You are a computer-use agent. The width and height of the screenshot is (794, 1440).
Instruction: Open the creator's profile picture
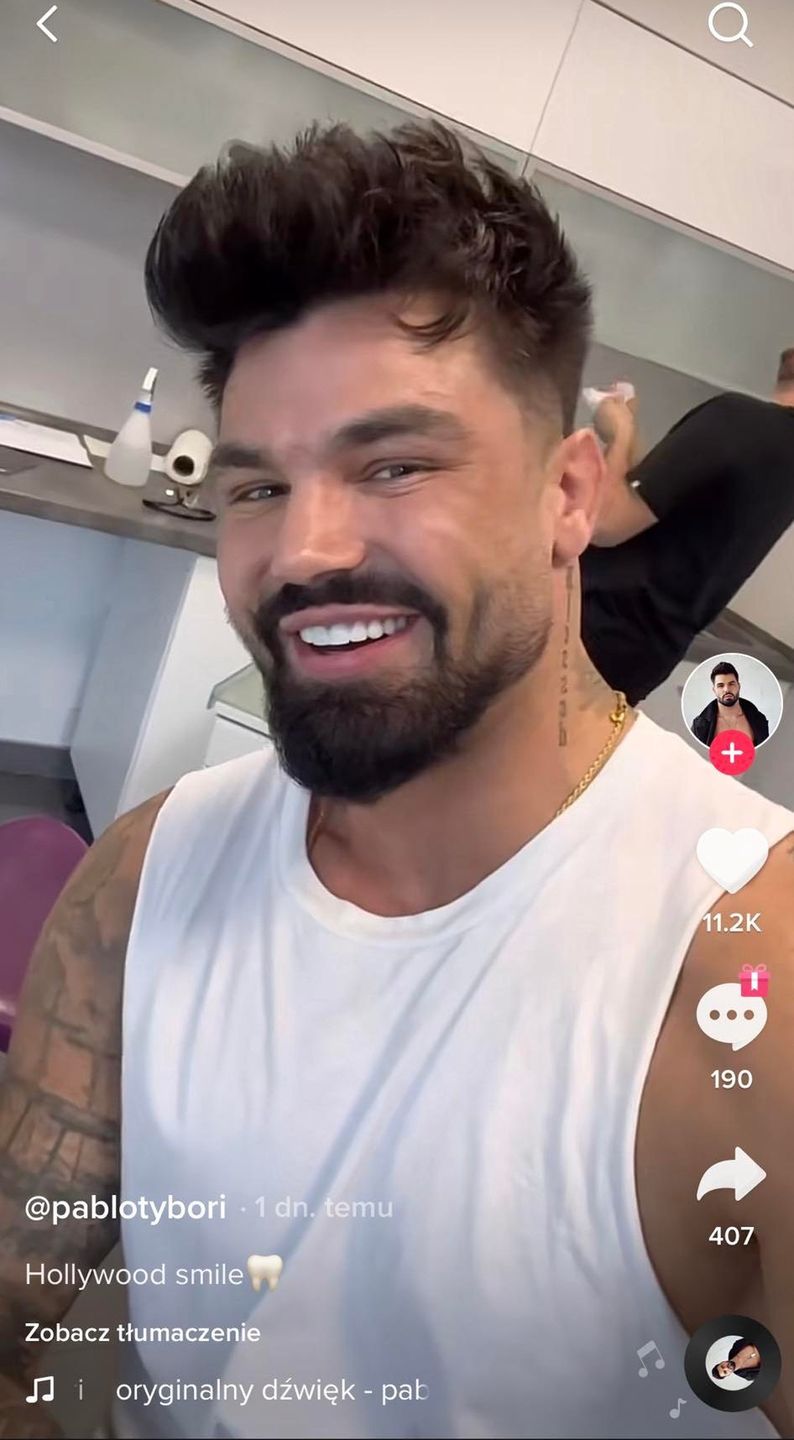pyautogui.click(x=731, y=701)
